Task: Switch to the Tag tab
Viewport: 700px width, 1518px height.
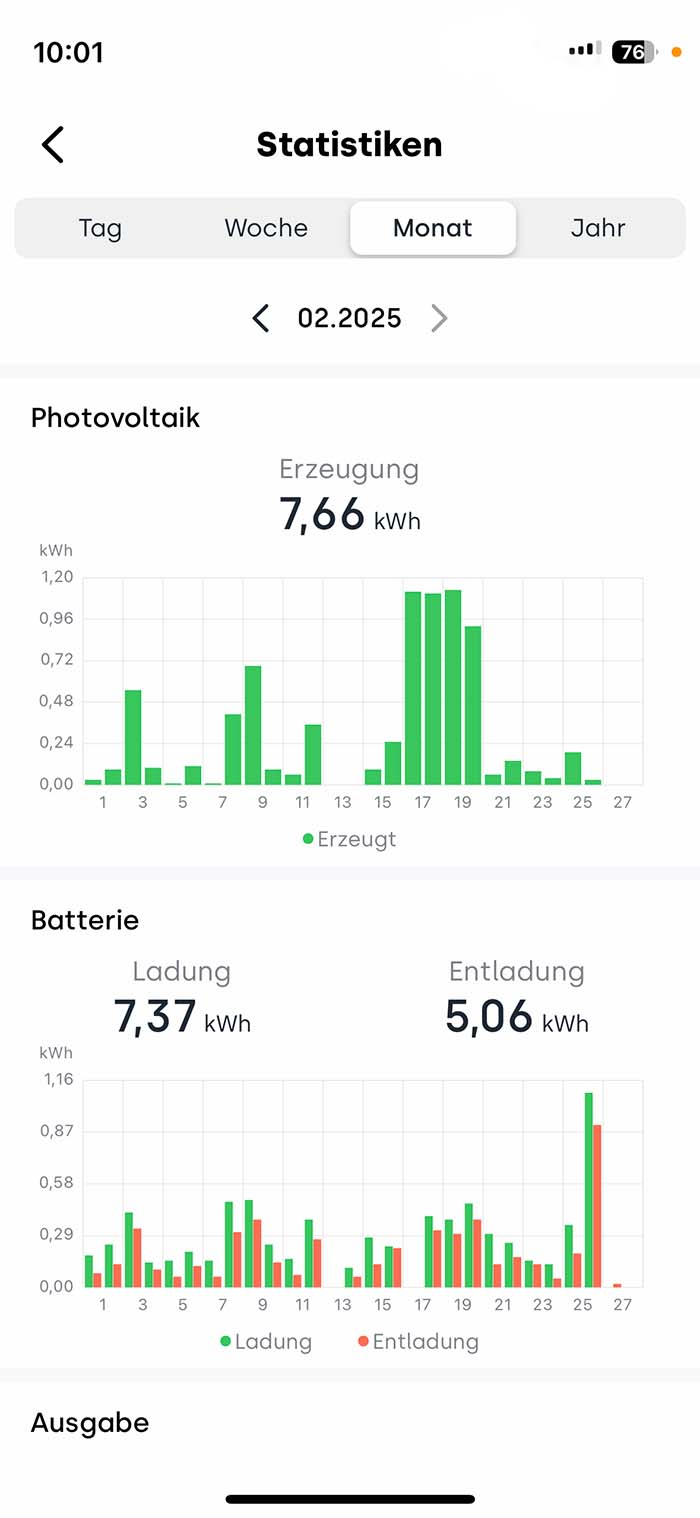Action: pyautogui.click(x=100, y=228)
